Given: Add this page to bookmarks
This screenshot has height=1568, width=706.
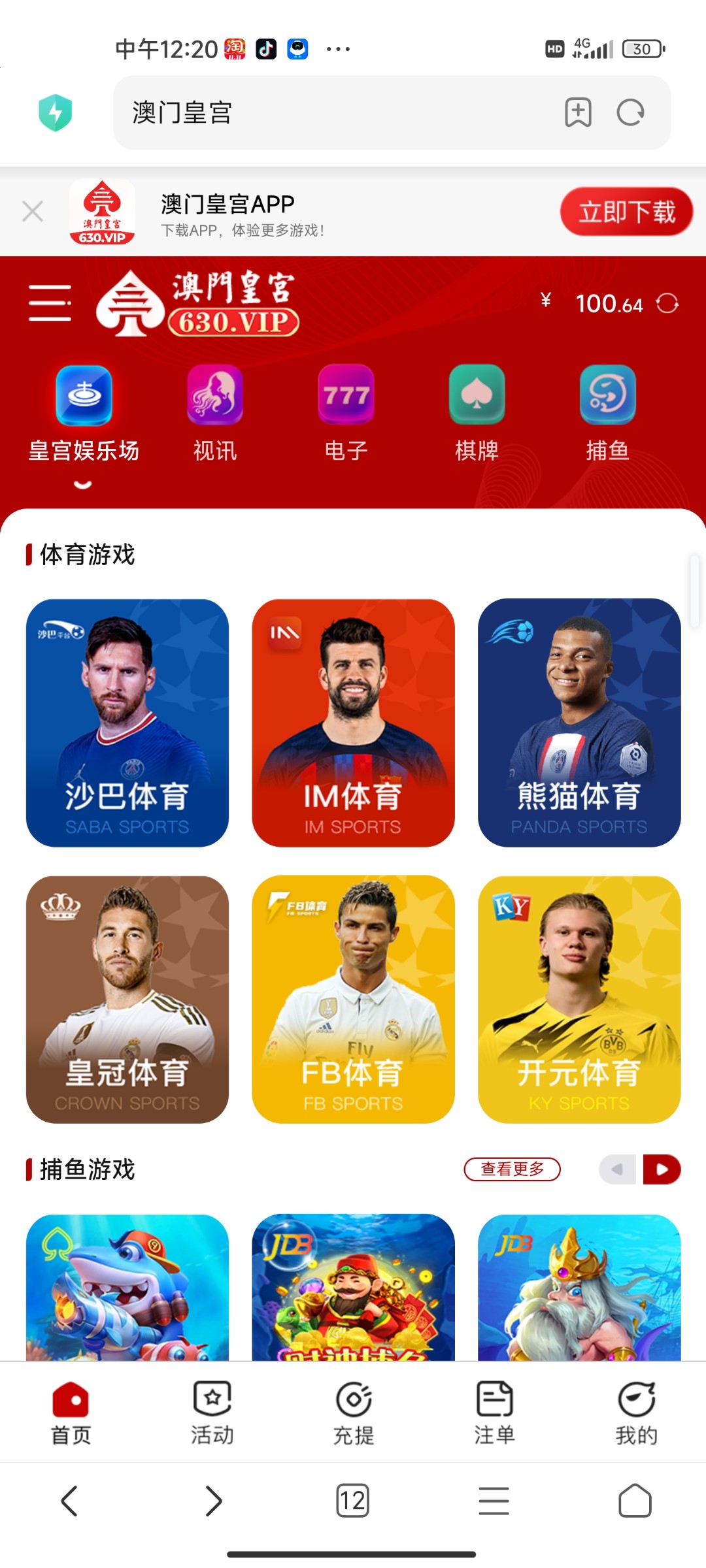Looking at the screenshot, I should (578, 113).
